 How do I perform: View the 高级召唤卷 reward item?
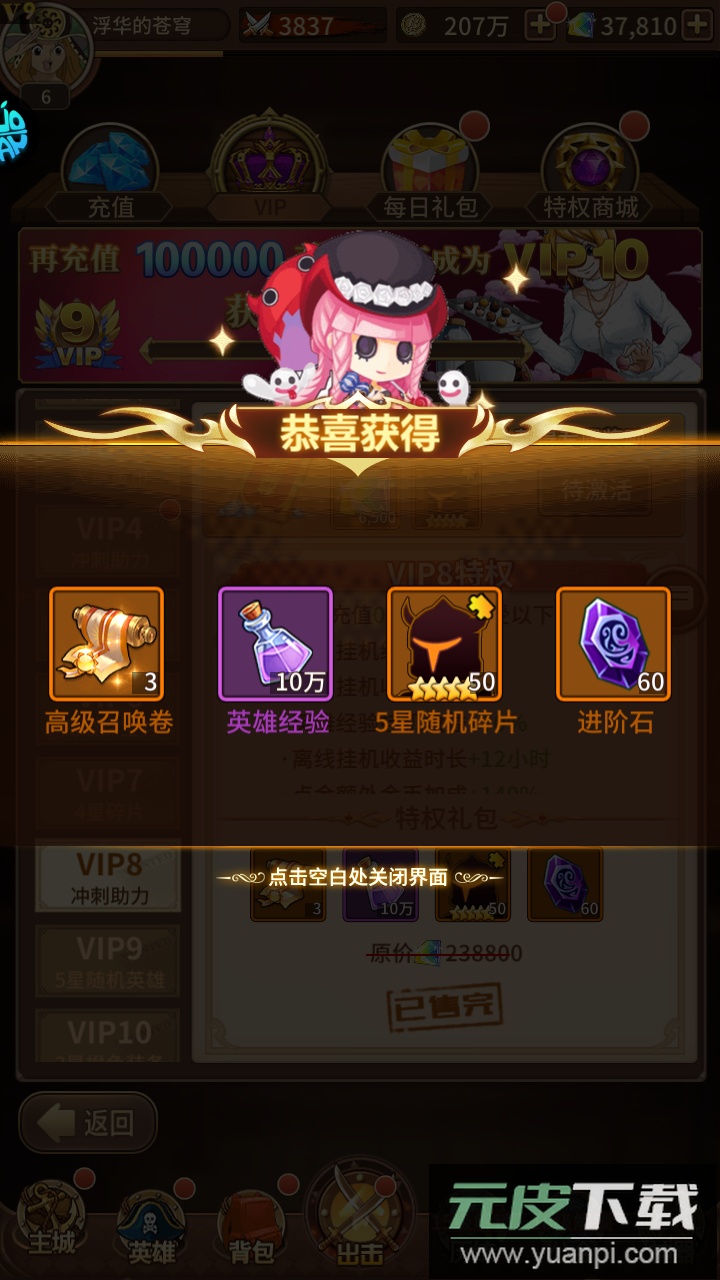[106, 644]
